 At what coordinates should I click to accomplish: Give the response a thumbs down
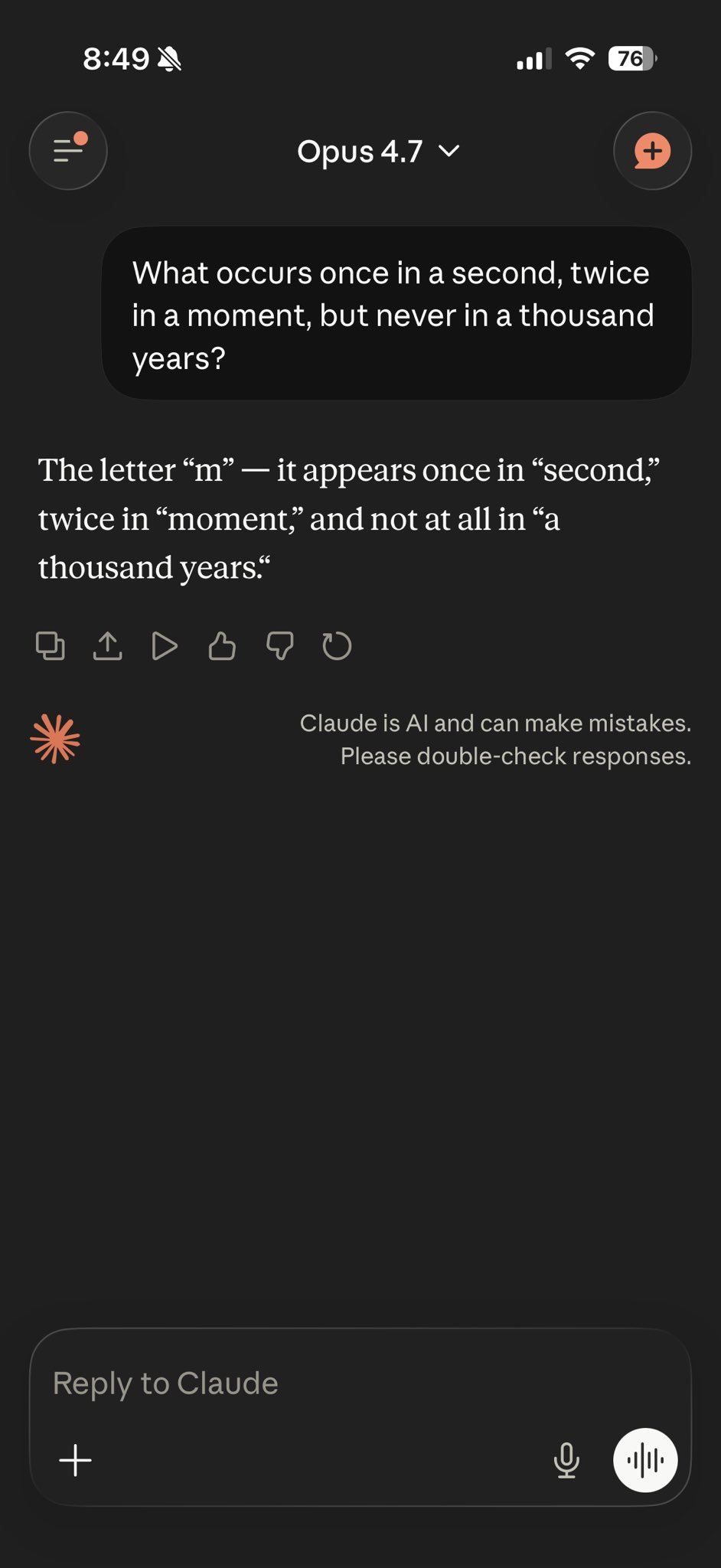(x=279, y=645)
